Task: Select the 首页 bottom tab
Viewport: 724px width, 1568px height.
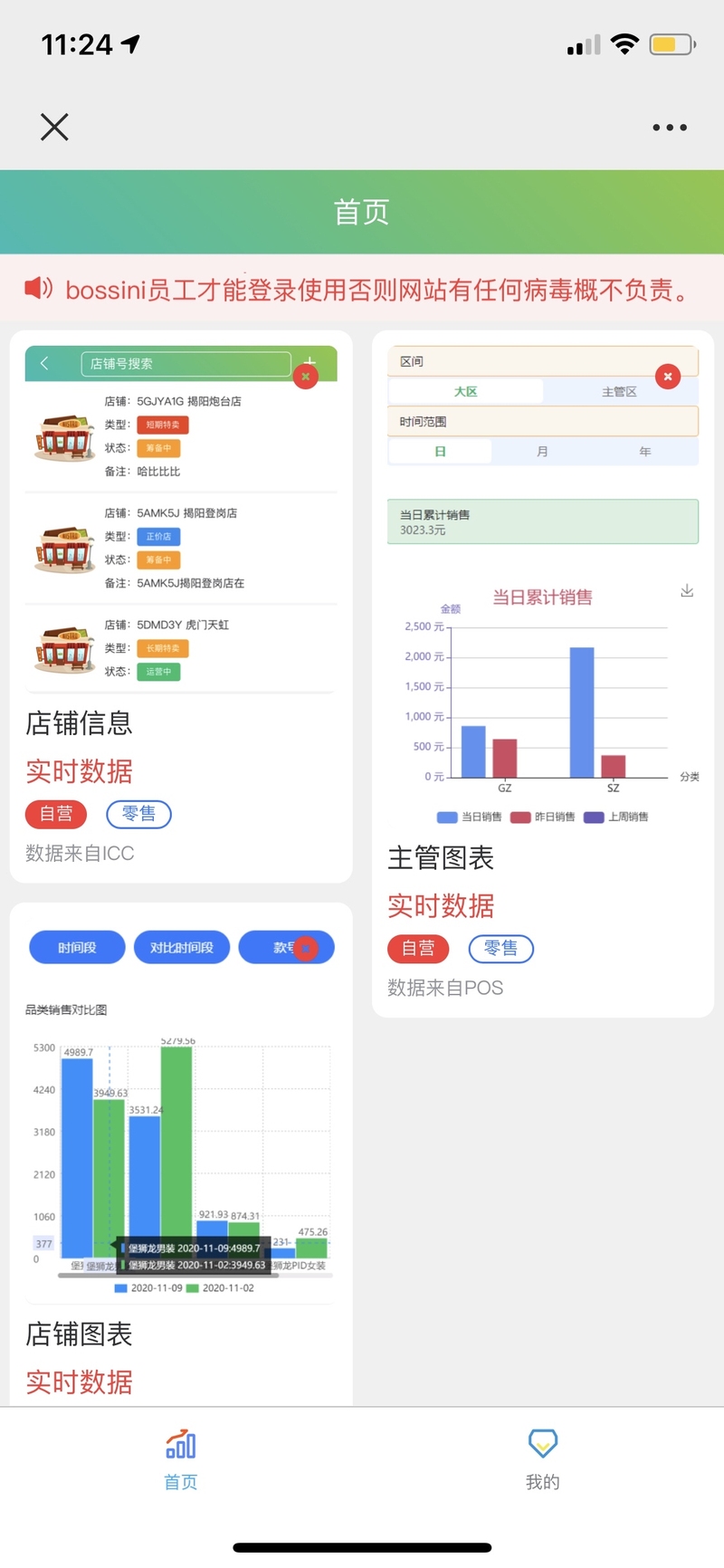Action: 181,1459
